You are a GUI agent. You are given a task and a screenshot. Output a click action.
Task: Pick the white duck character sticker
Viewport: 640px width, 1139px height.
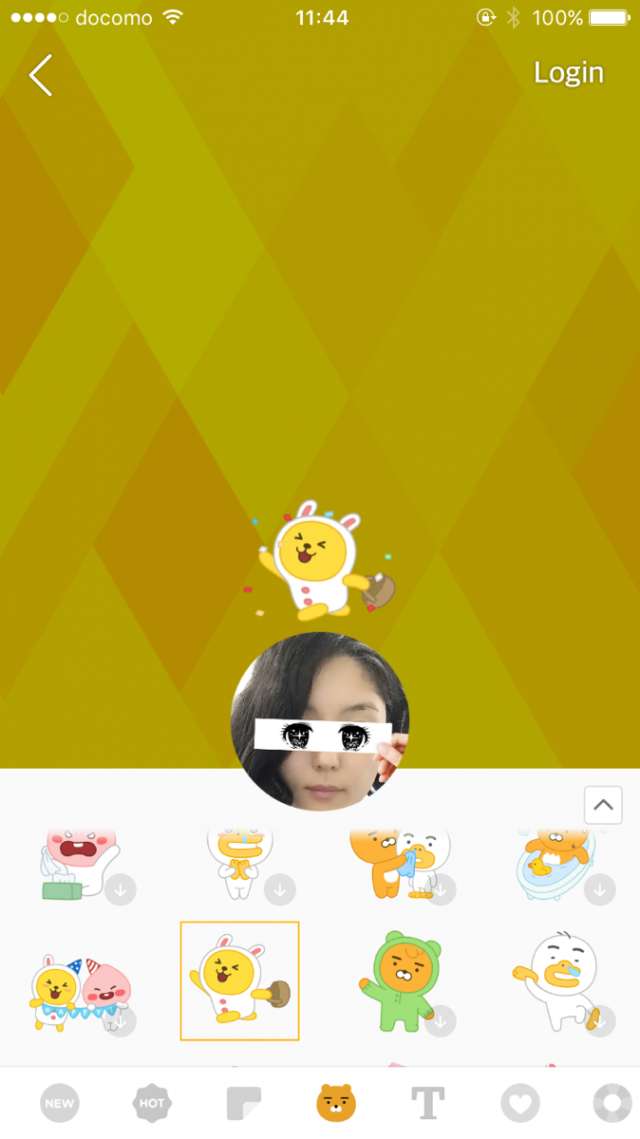click(556, 982)
